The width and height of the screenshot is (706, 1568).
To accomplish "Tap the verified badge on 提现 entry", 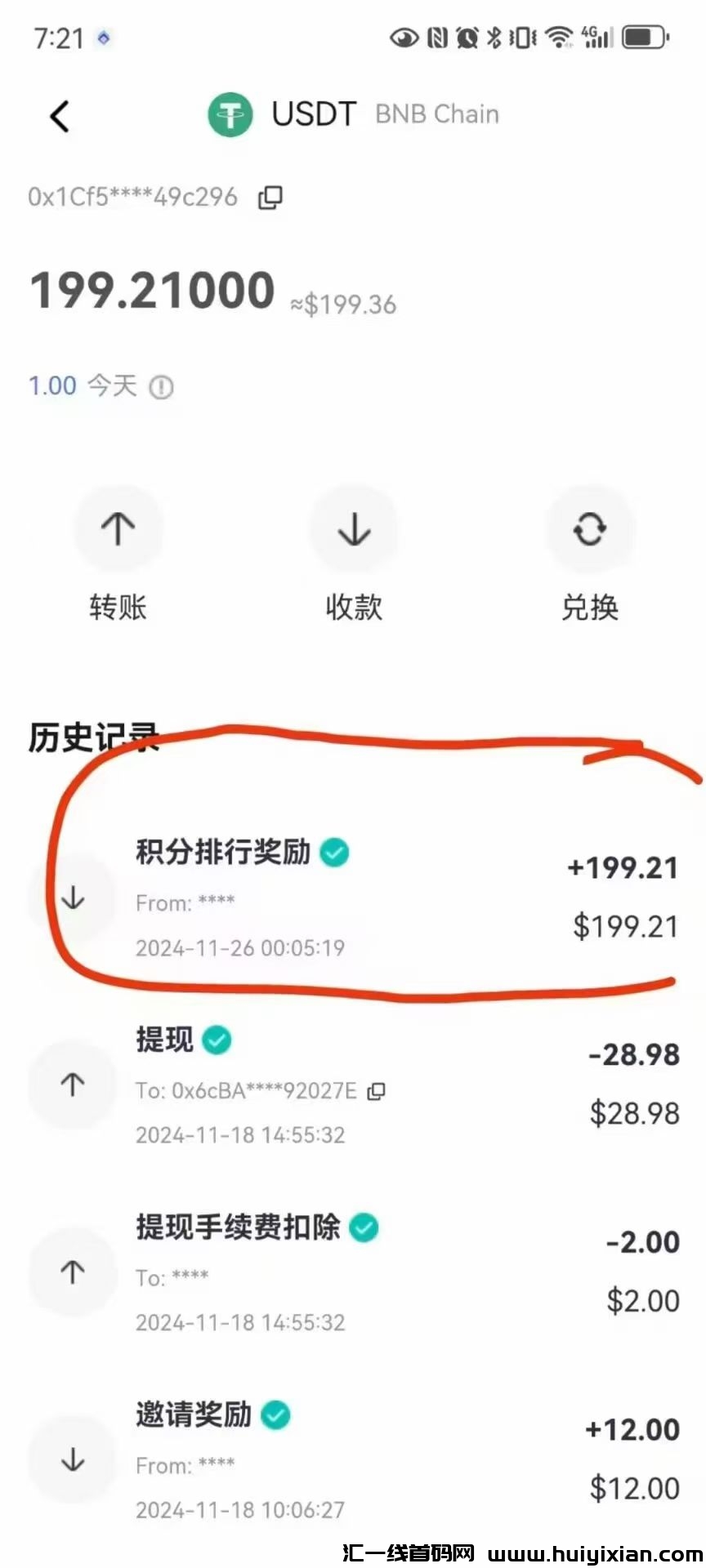I will tap(217, 1040).
